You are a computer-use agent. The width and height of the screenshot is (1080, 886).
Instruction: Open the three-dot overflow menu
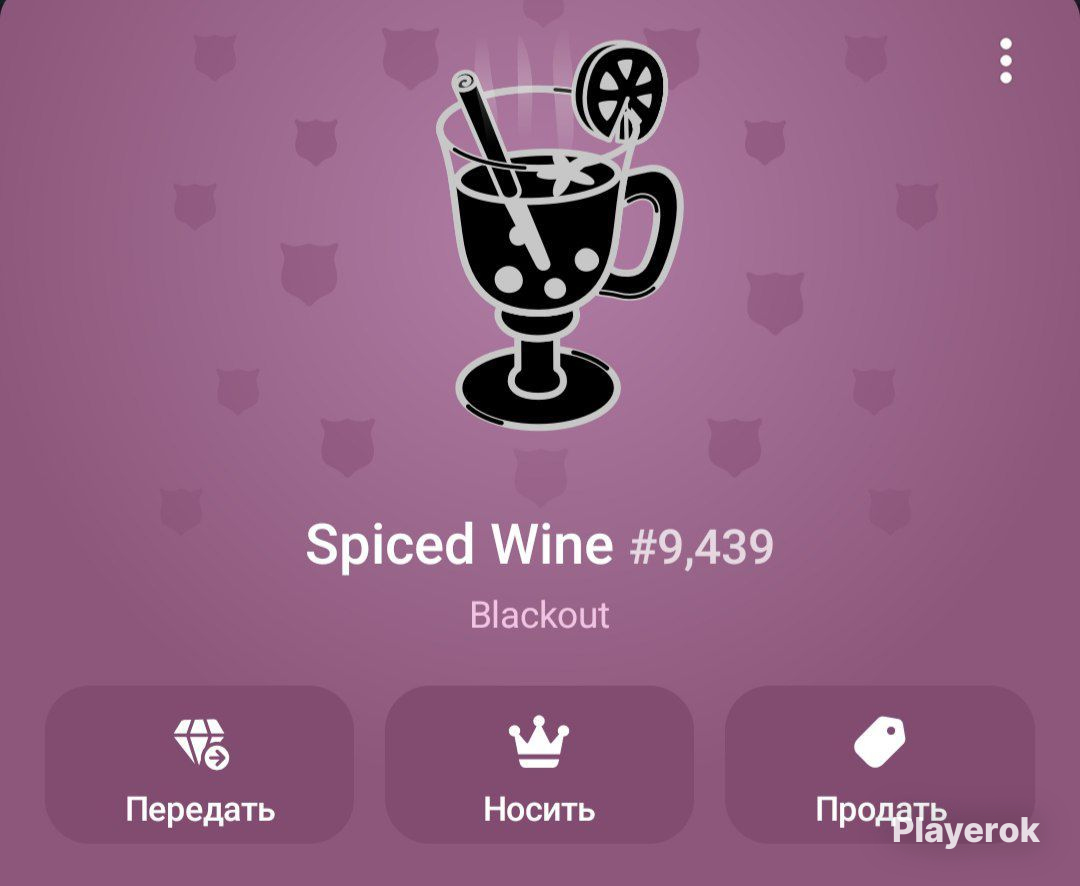coord(1006,61)
